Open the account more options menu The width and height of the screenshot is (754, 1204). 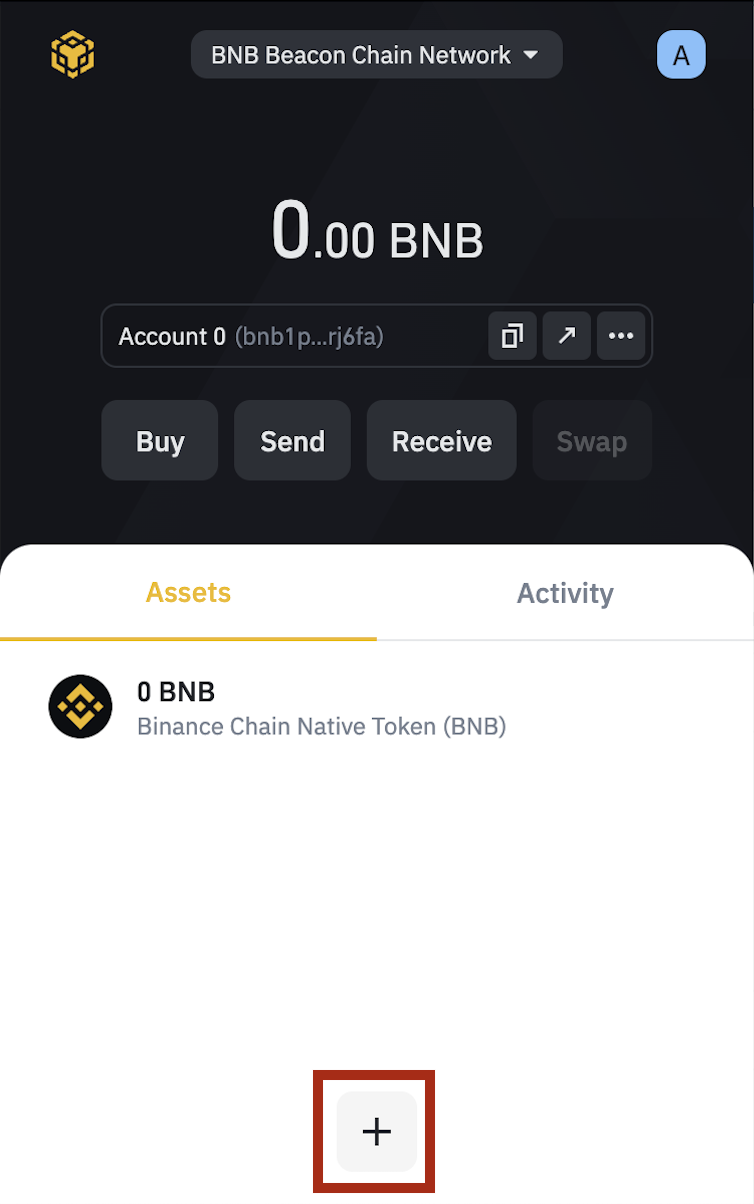621,336
